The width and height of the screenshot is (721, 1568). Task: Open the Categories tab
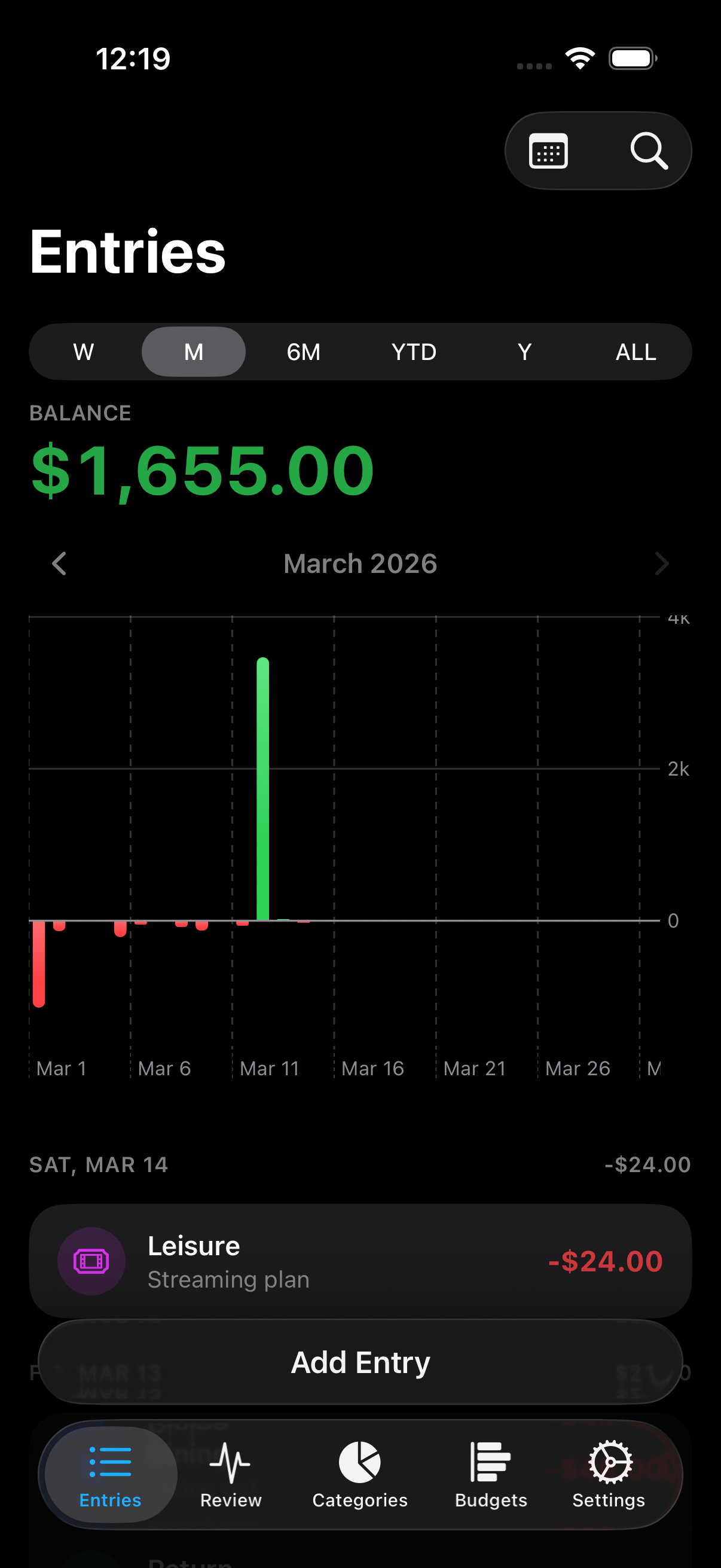(x=359, y=1474)
